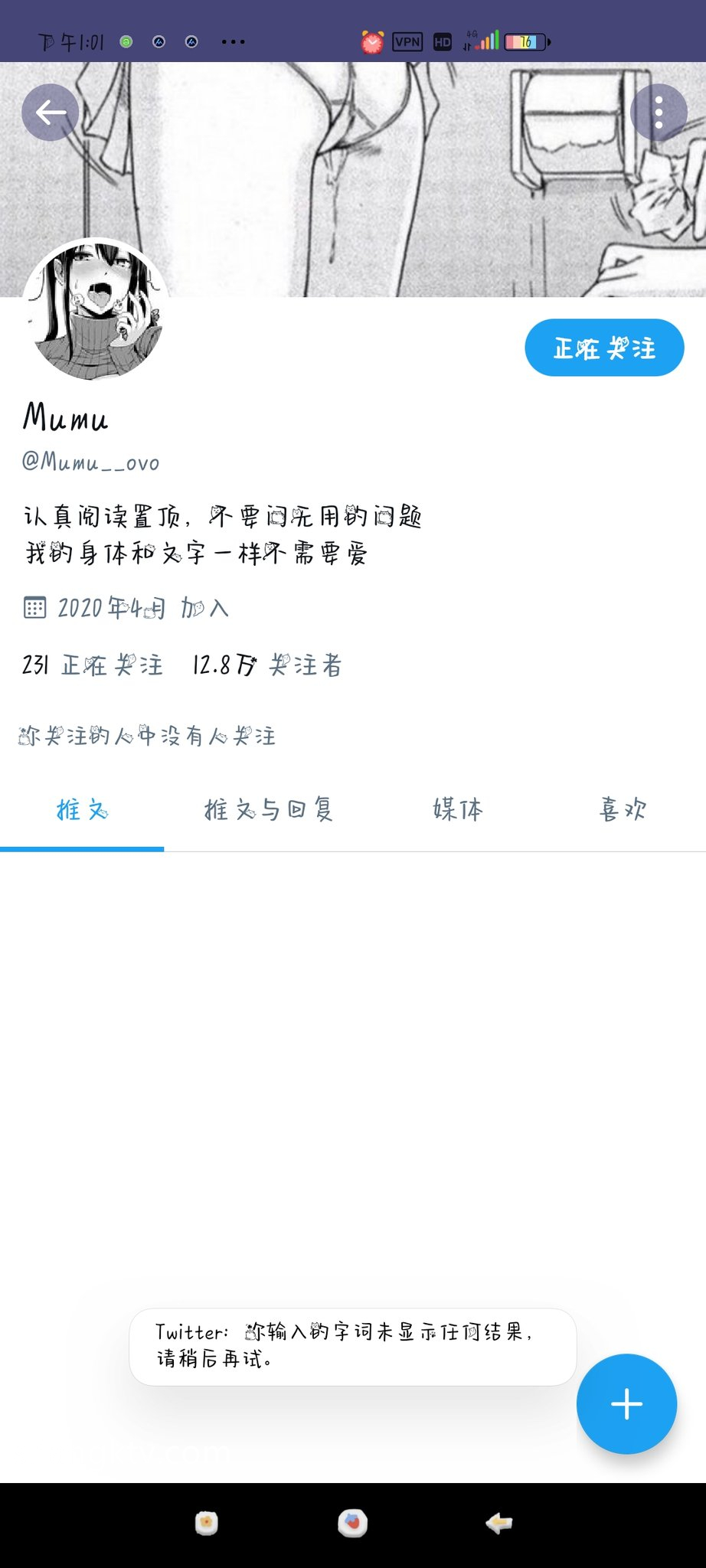The width and height of the screenshot is (706, 1568).
Task: Tap the system back arrow in navigation bar
Action: pos(498,1523)
